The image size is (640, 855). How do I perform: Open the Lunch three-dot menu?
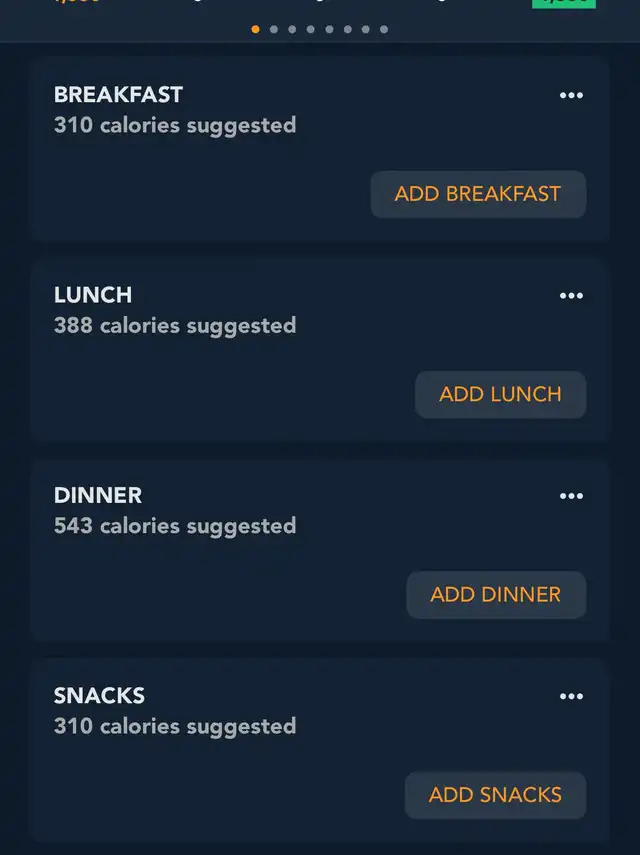pos(571,296)
